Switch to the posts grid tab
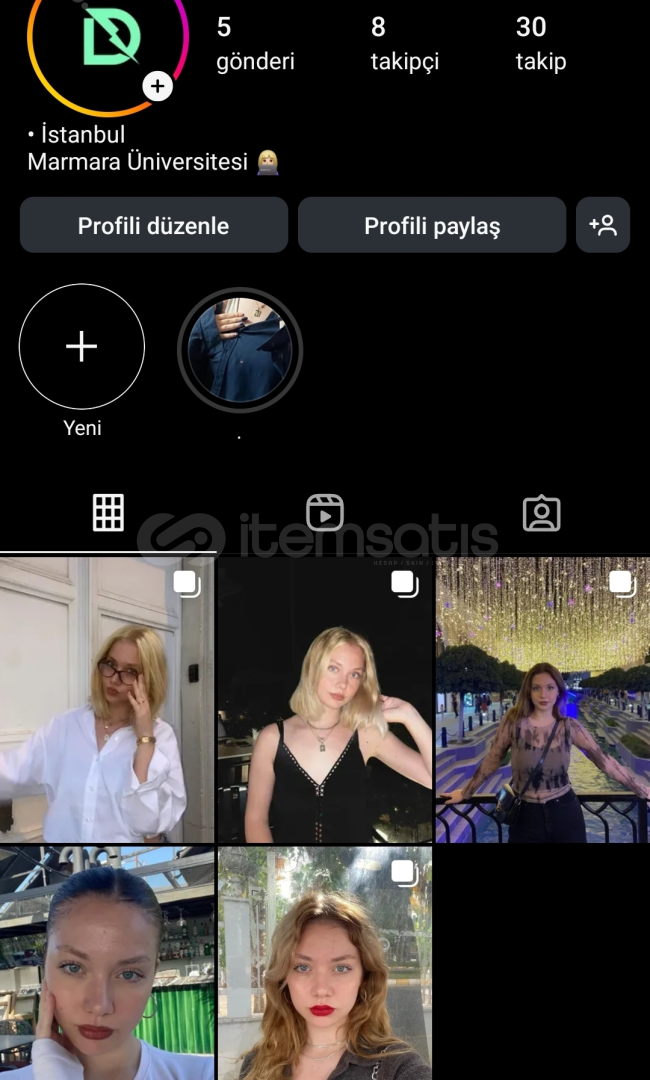Image resolution: width=650 pixels, height=1080 pixels. (x=108, y=513)
